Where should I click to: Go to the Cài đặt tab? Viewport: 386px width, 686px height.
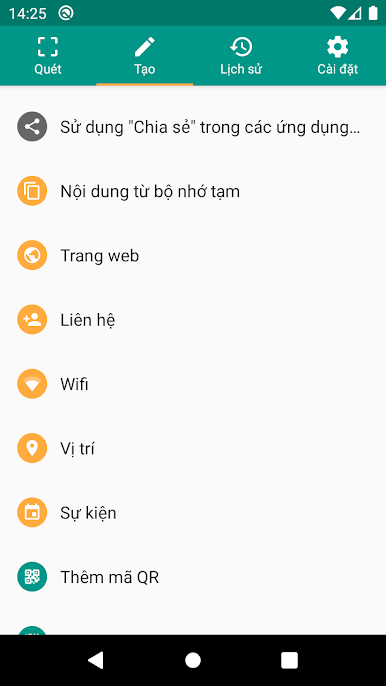click(x=337, y=56)
